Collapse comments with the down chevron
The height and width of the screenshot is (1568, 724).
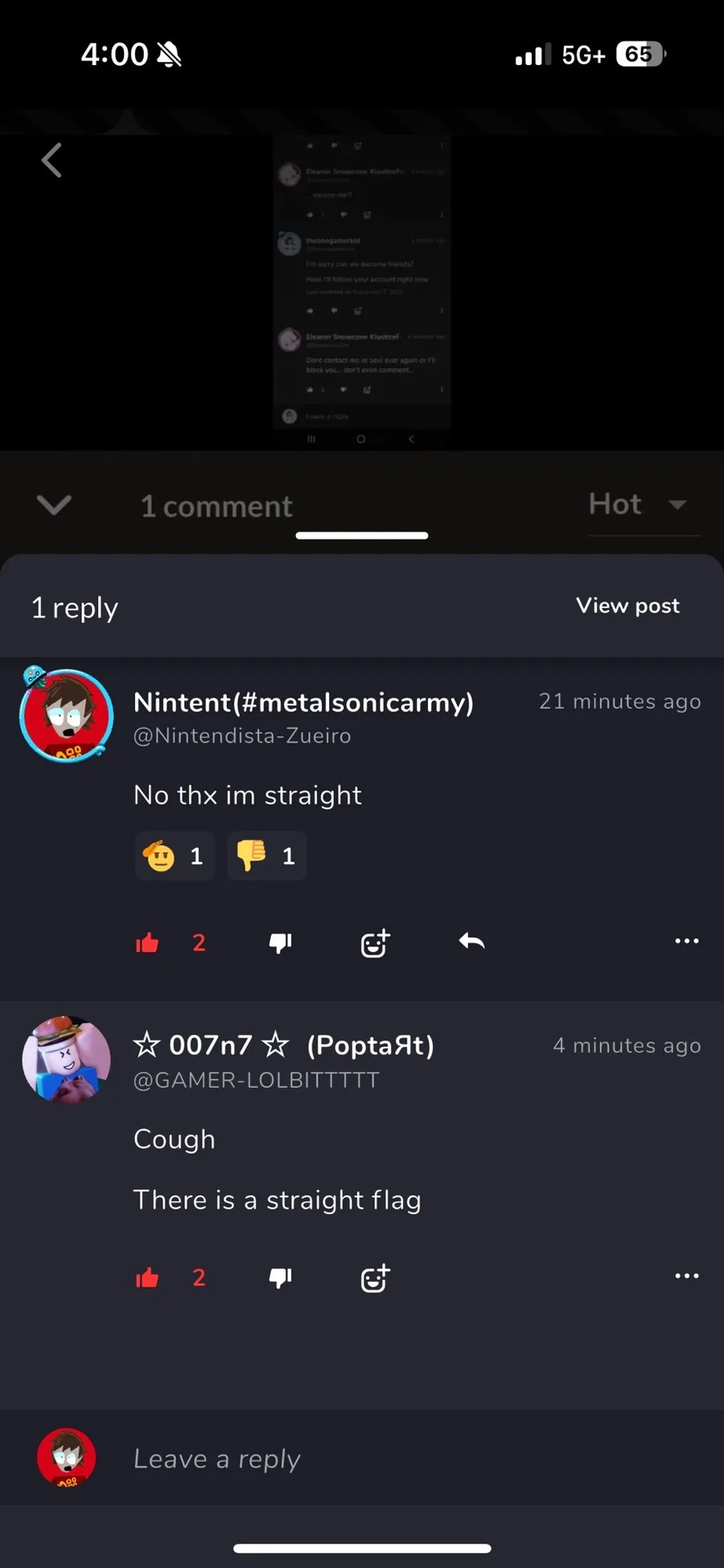tap(54, 505)
